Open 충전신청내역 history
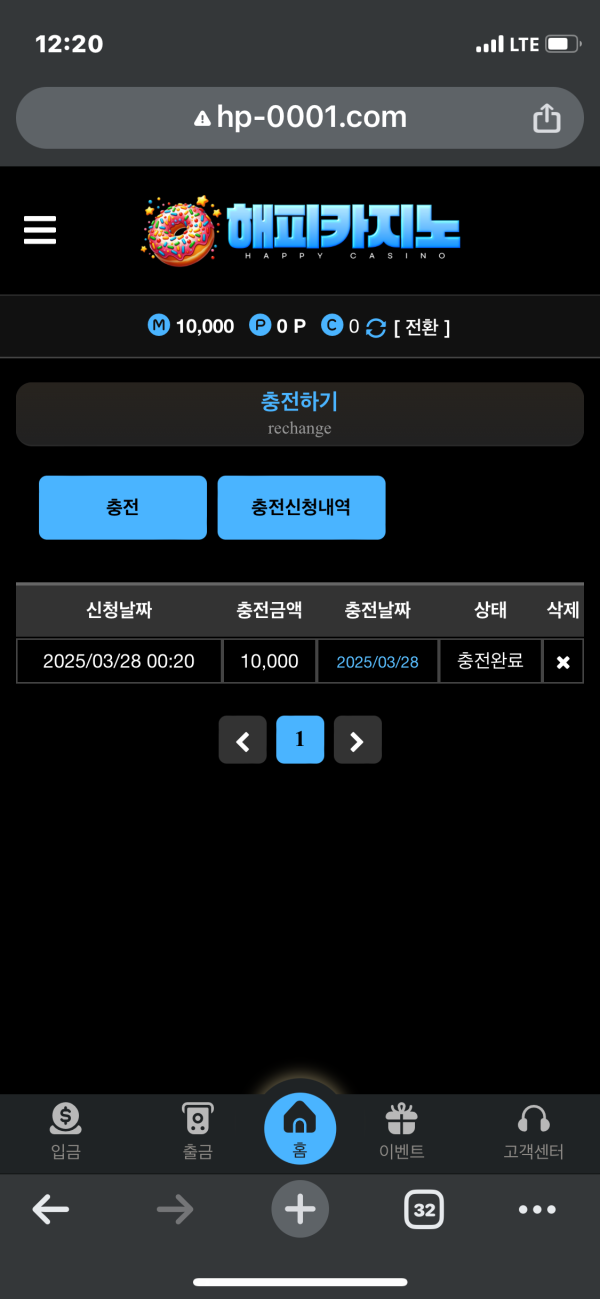The image size is (600, 1299). tap(301, 508)
